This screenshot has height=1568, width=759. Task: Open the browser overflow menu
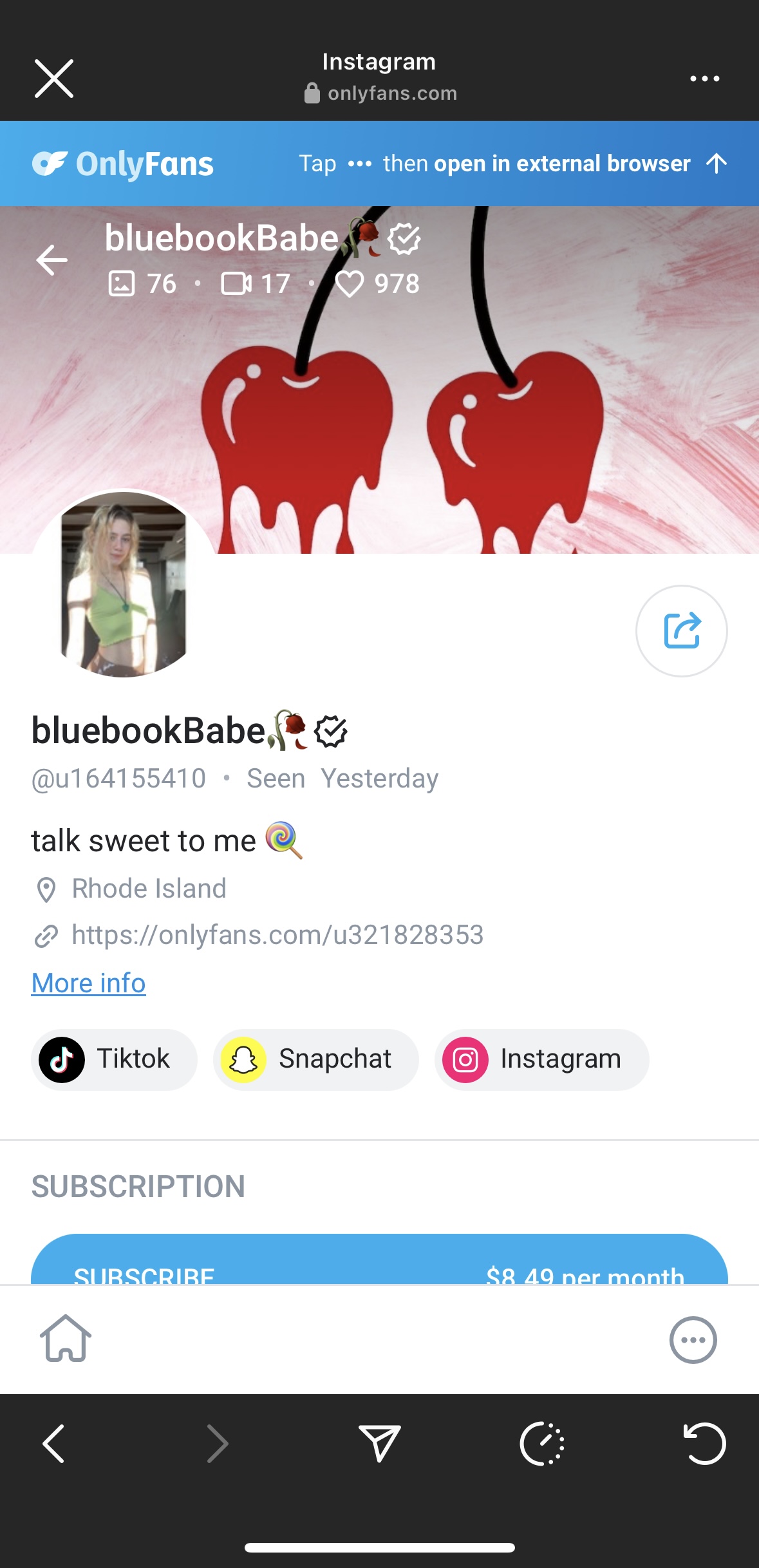pyautogui.click(x=704, y=79)
